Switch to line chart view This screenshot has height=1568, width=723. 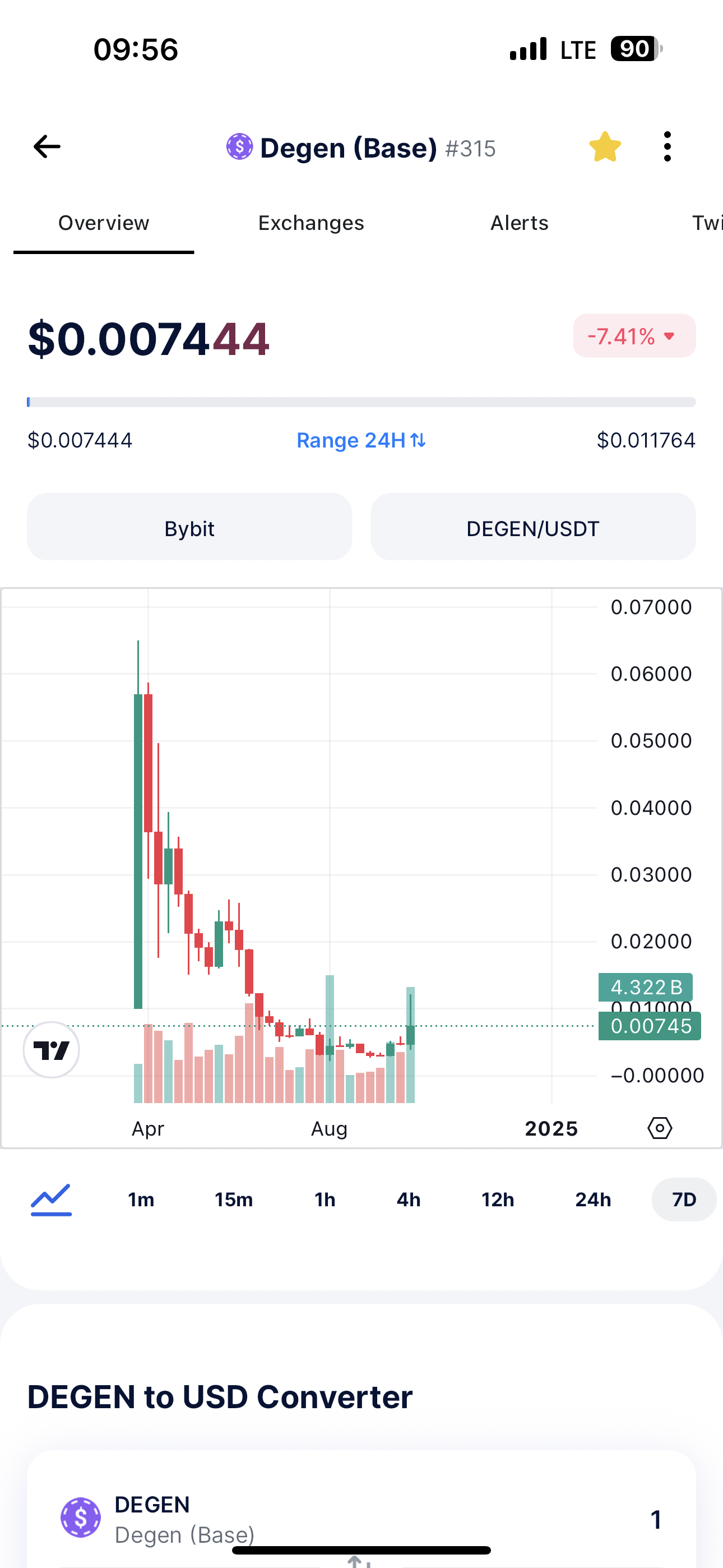coord(51,1200)
